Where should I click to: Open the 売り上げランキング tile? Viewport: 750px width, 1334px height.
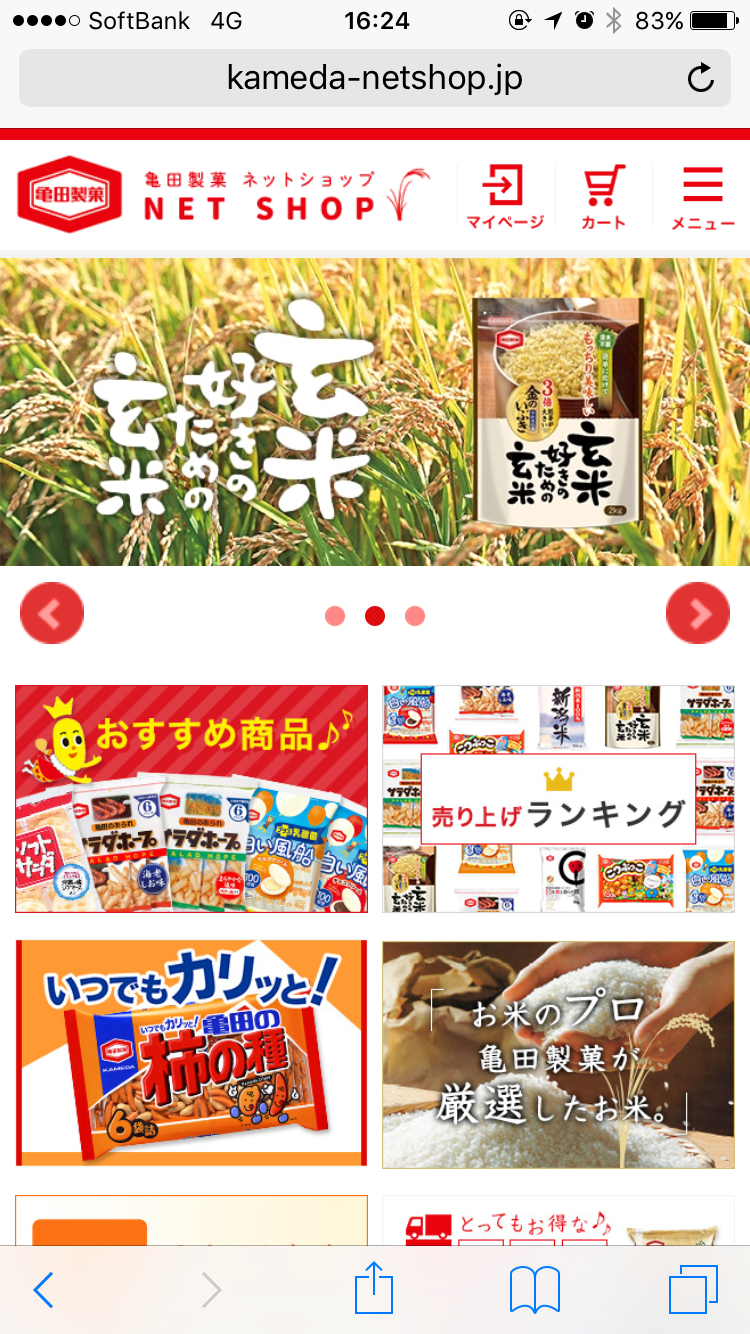(558, 799)
